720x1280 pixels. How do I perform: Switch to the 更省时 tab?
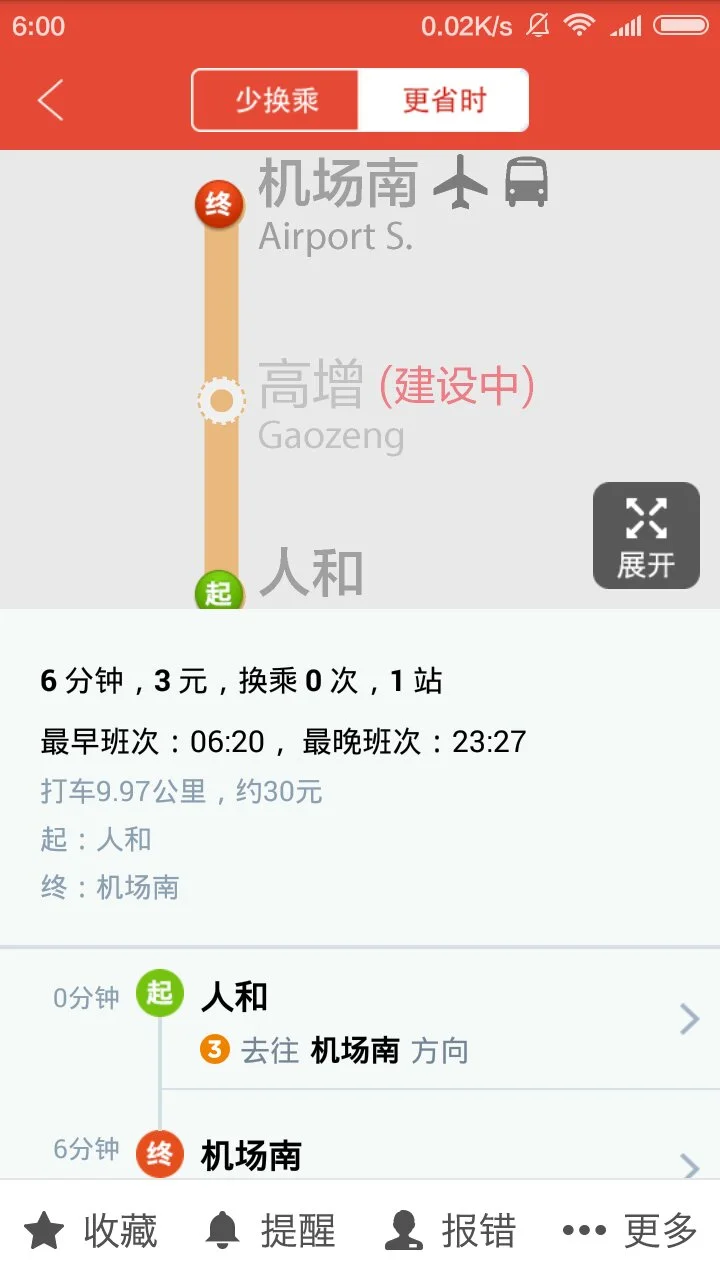coord(443,100)
